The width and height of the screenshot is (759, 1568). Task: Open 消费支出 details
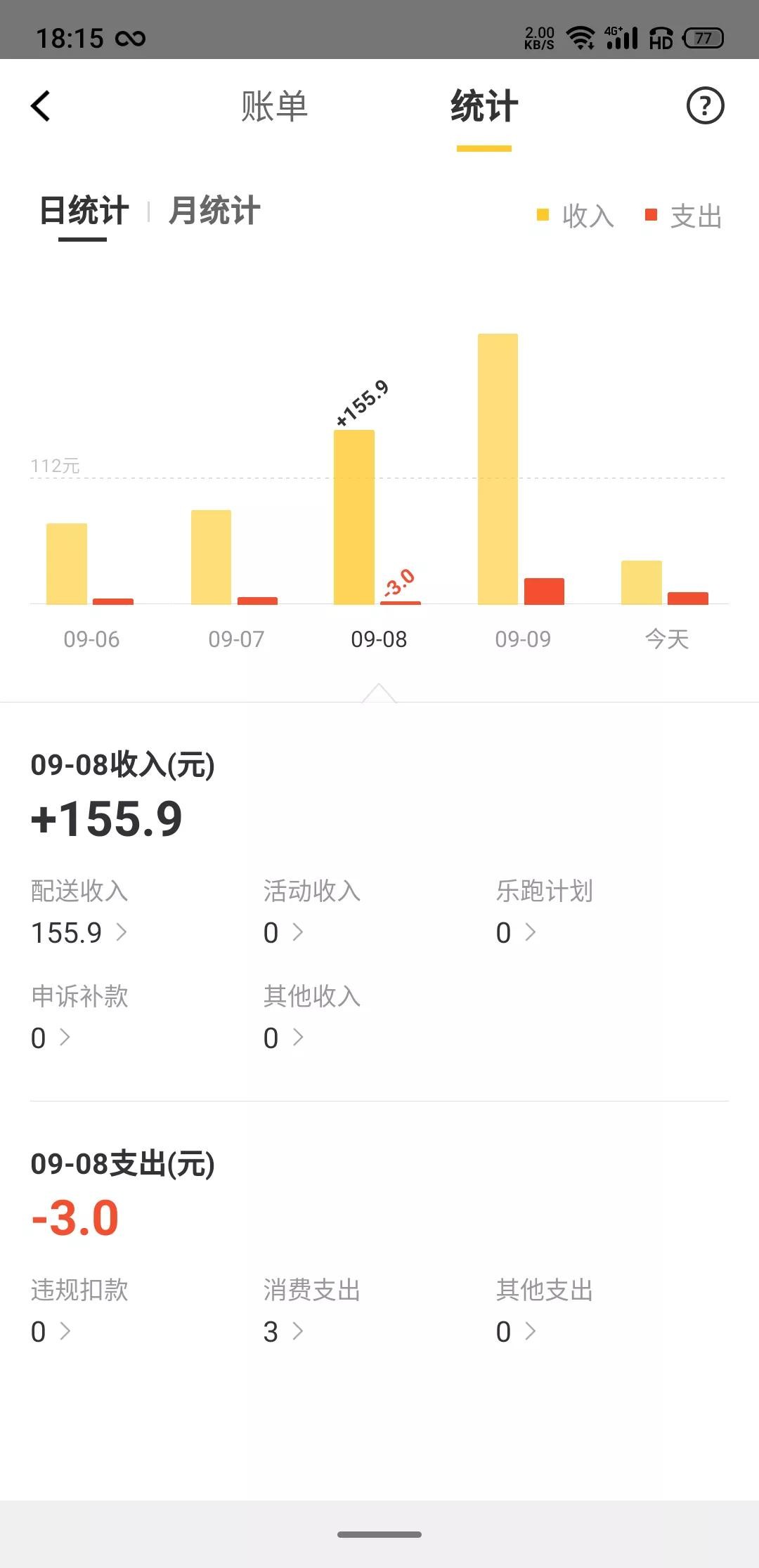click(x=283, y=1332)
